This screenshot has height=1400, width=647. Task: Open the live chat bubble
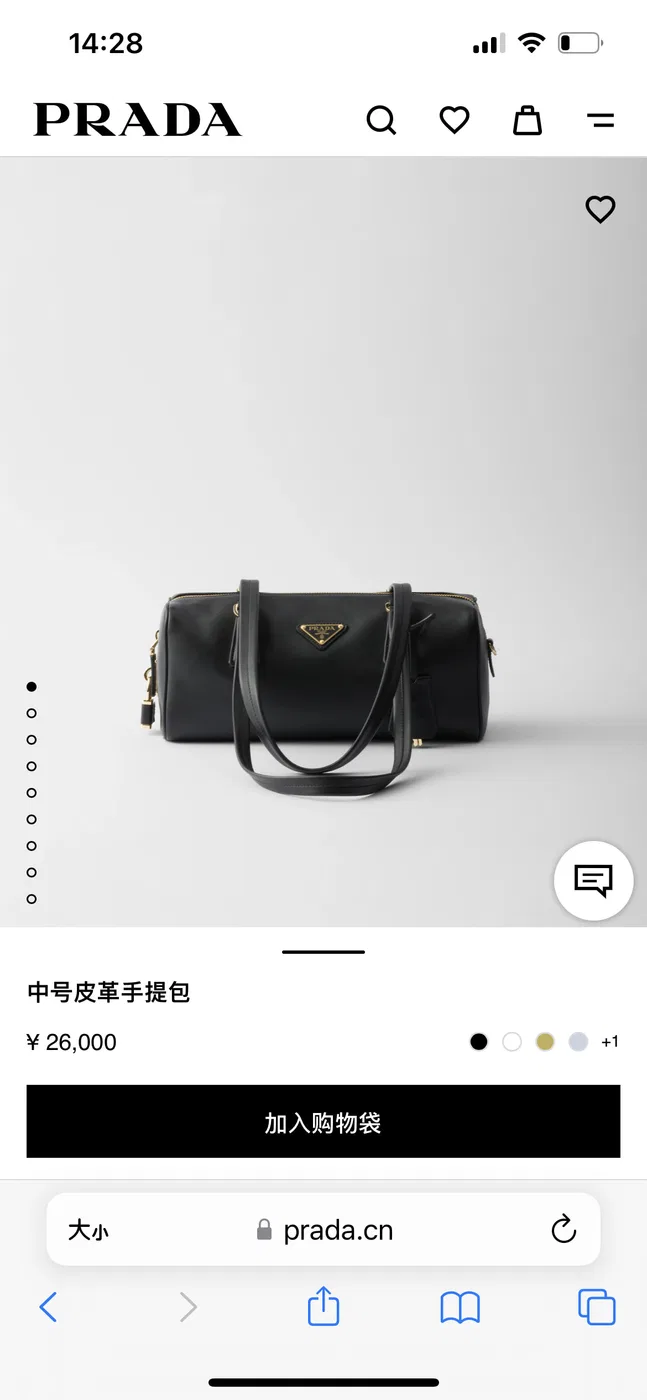(x=593, y=881)
